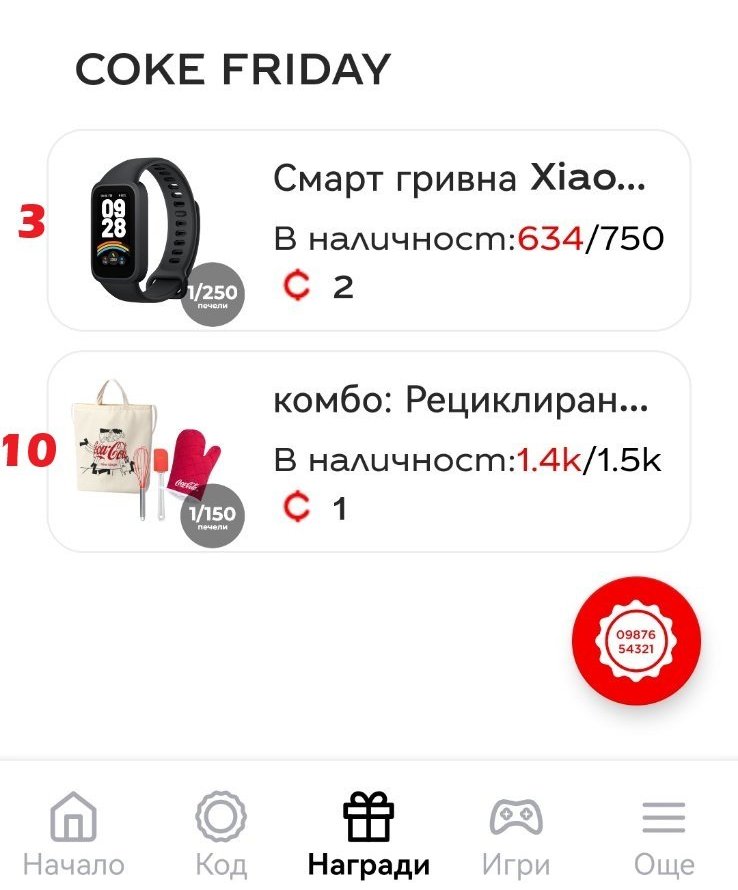The image size is (738, 890).
Task: Tap the red code entry floating button
Action: tap(636, 640)
